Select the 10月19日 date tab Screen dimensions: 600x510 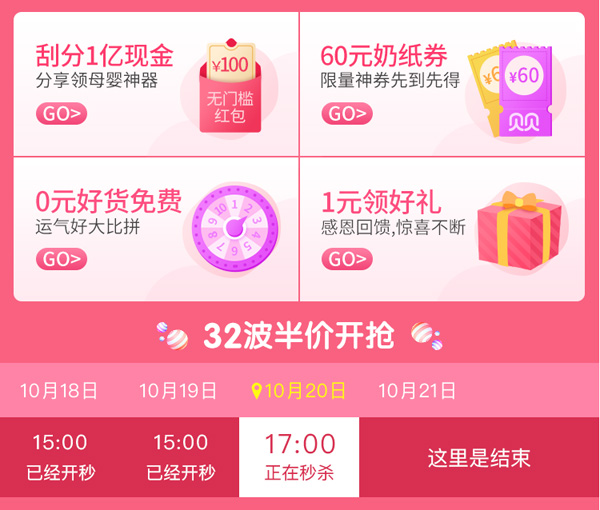pos(178,391)
